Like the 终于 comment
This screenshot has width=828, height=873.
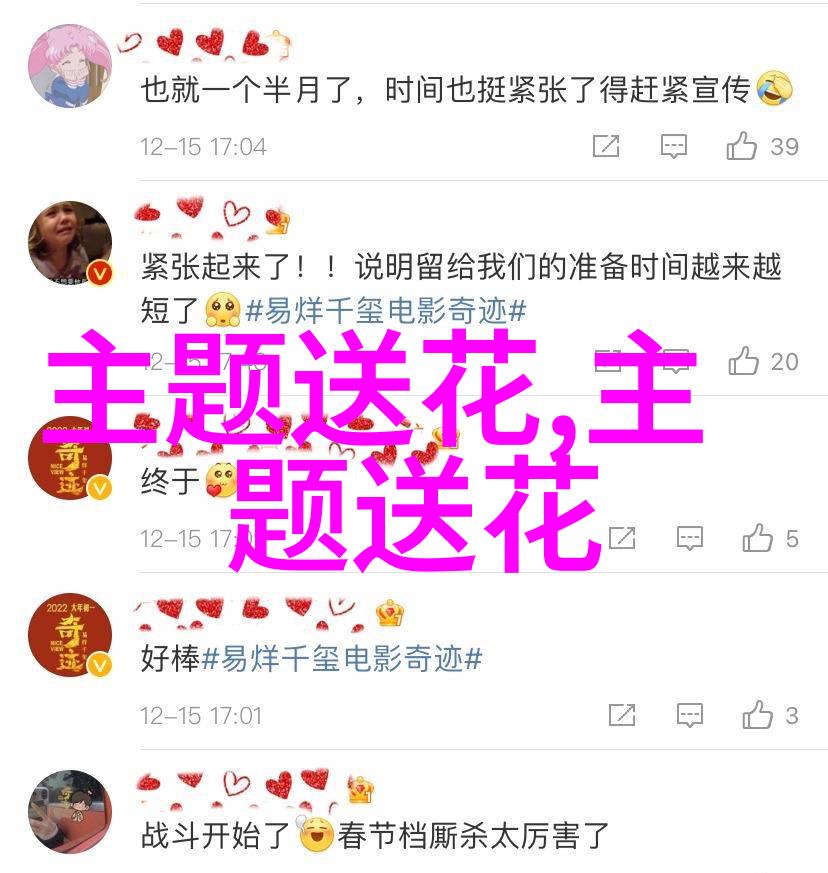click(x=757, y=539)
